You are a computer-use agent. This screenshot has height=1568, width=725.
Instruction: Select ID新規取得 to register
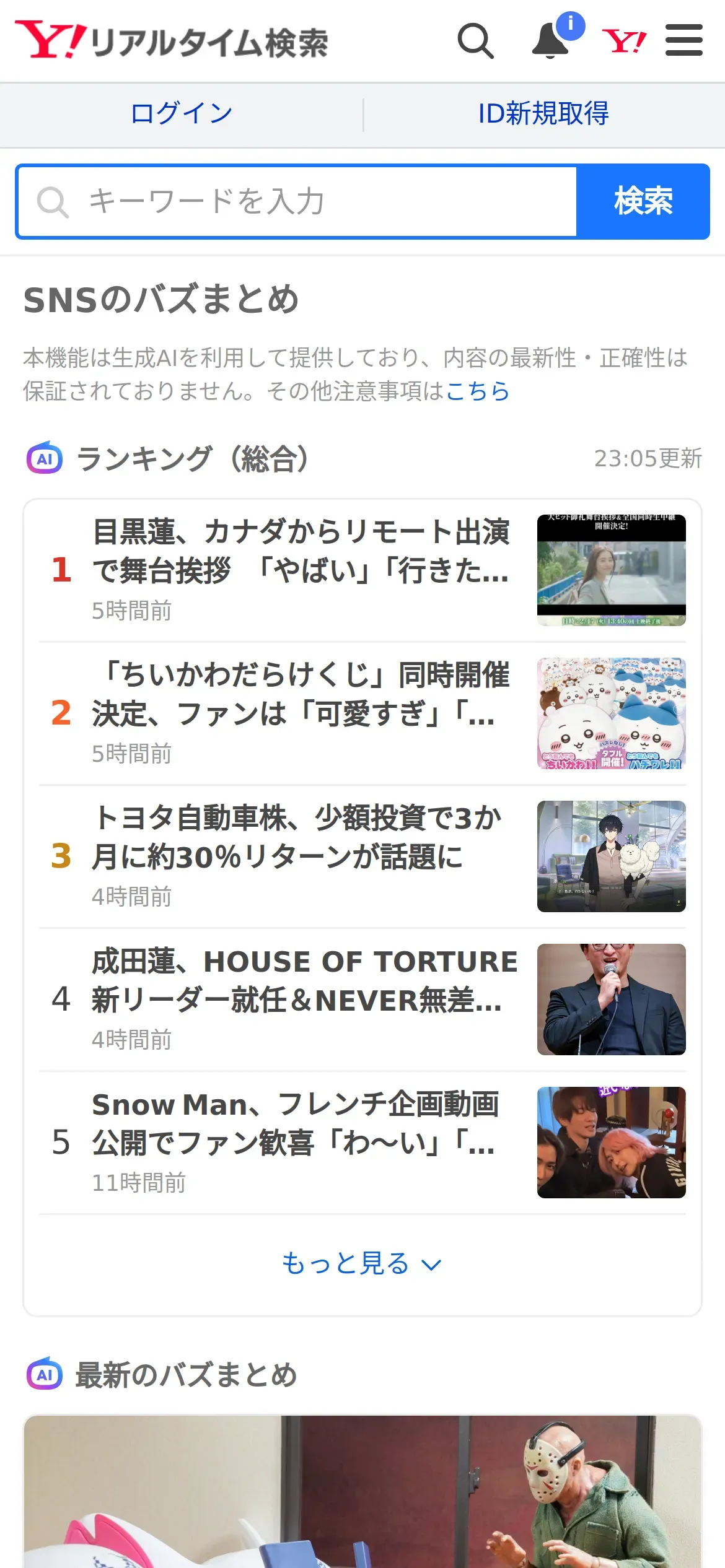point(543,114)
